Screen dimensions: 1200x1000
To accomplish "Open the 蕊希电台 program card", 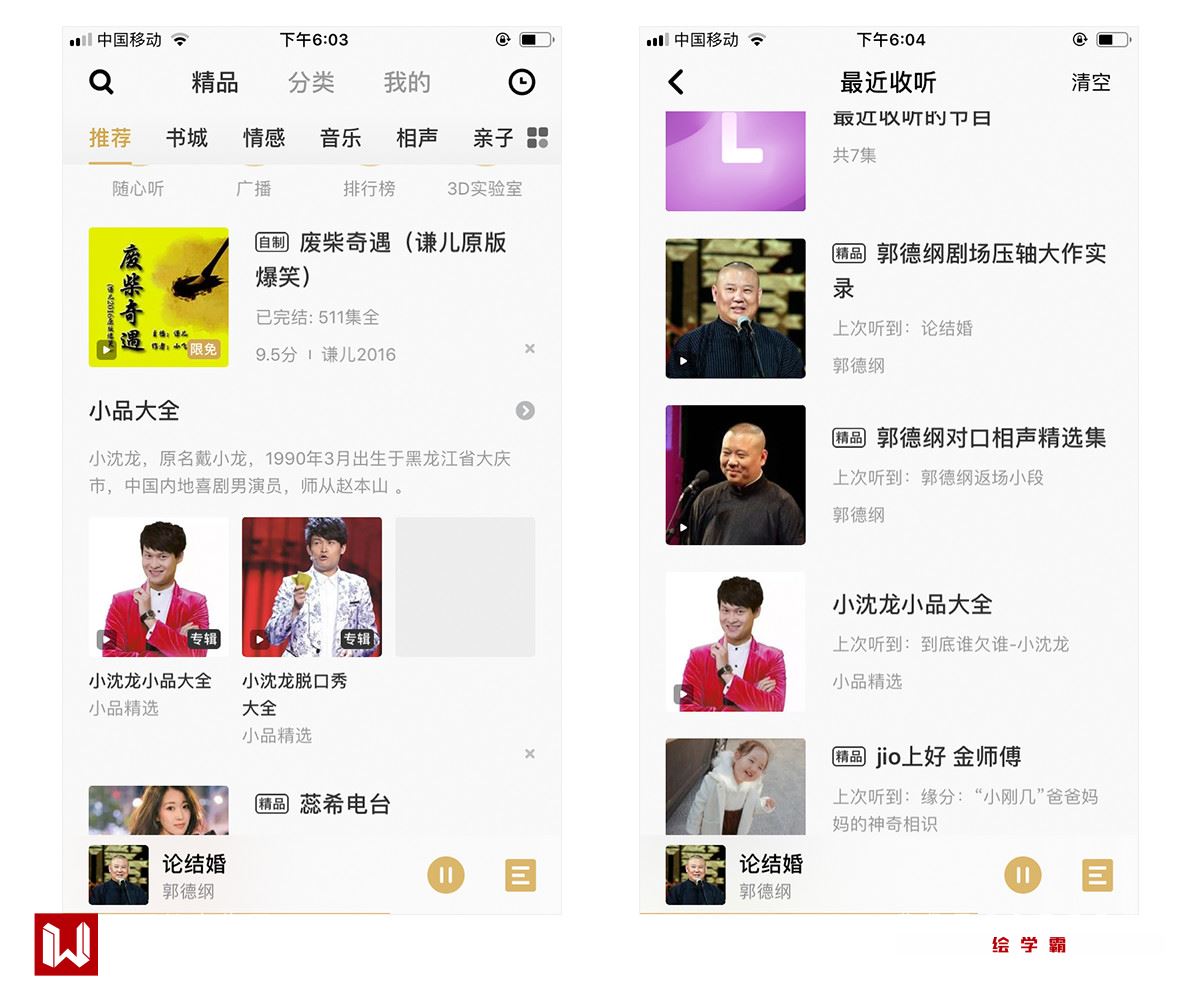I will 345,804.
